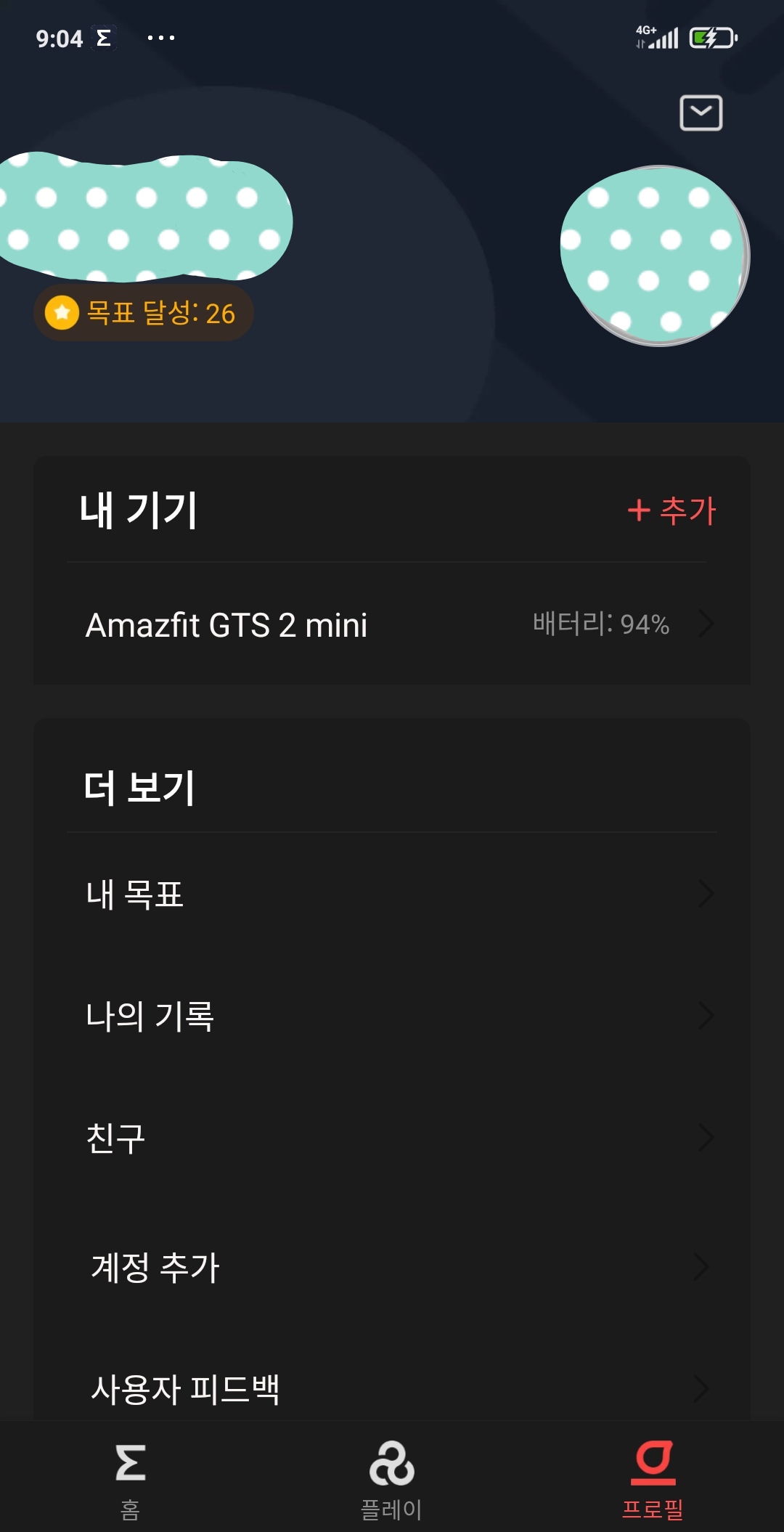Viewport: 784px width, 1532px height.
Task: Tap the 목표 달성: 26 badge
Action: (x=143, y=313)
